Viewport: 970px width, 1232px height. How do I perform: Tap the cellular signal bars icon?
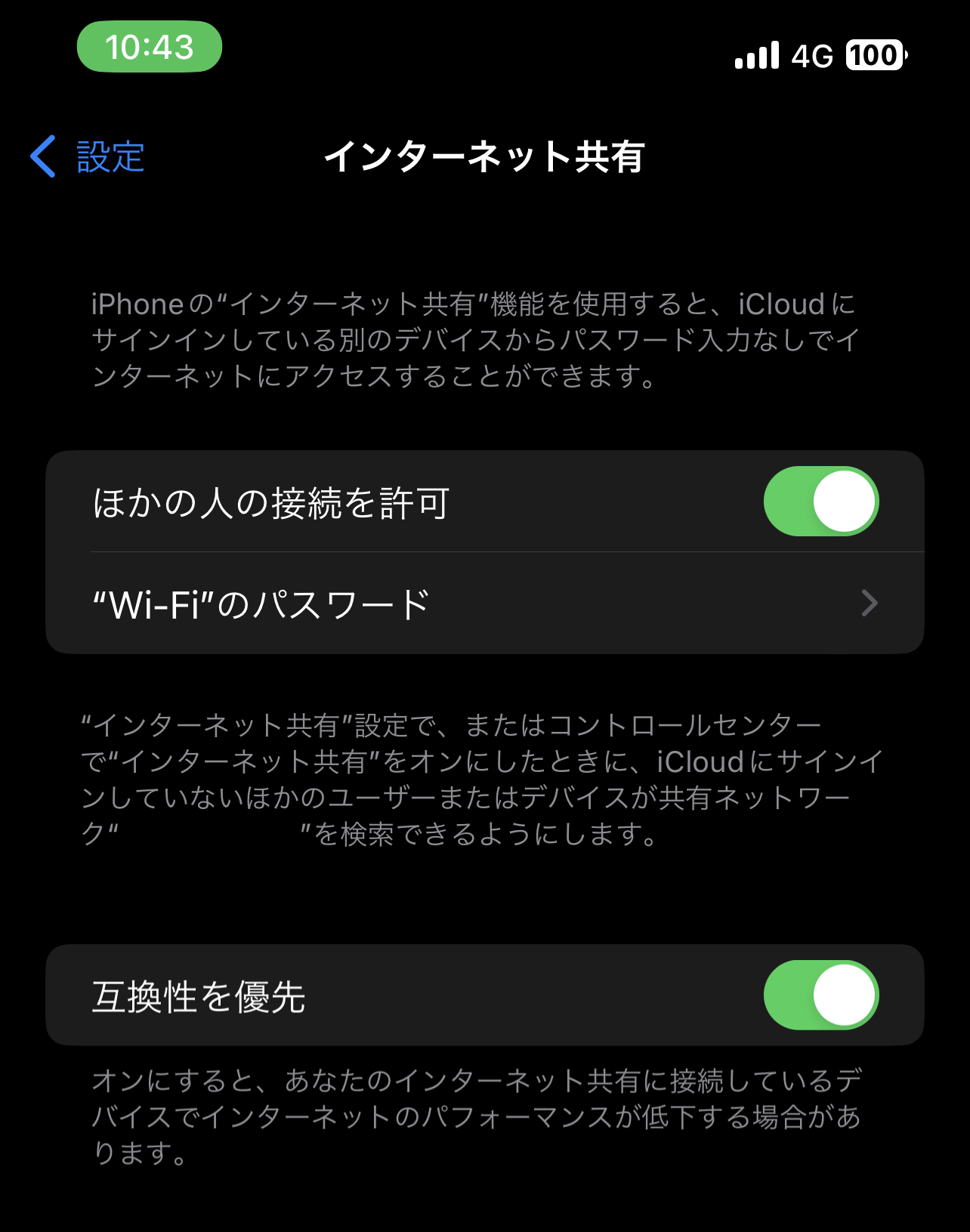tap(755, 56)
